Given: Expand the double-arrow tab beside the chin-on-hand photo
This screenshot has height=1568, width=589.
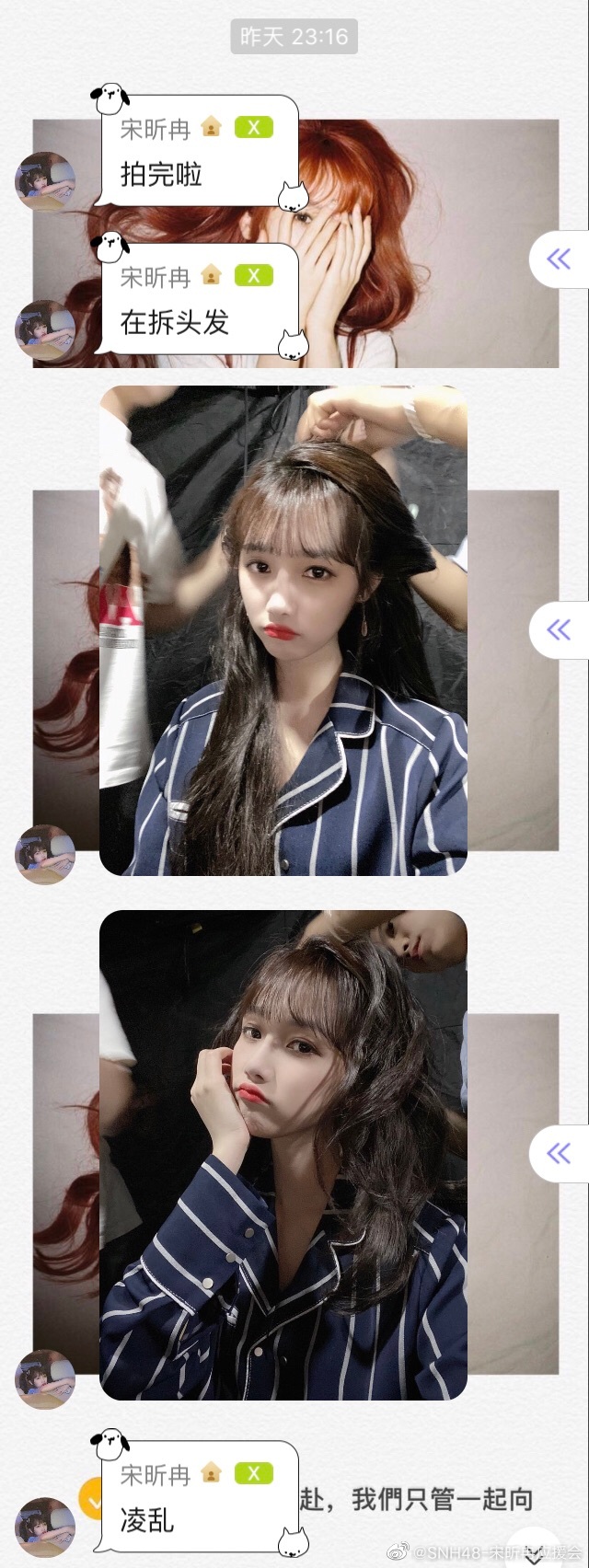Looking at the screenshot, I should 559,1154.
